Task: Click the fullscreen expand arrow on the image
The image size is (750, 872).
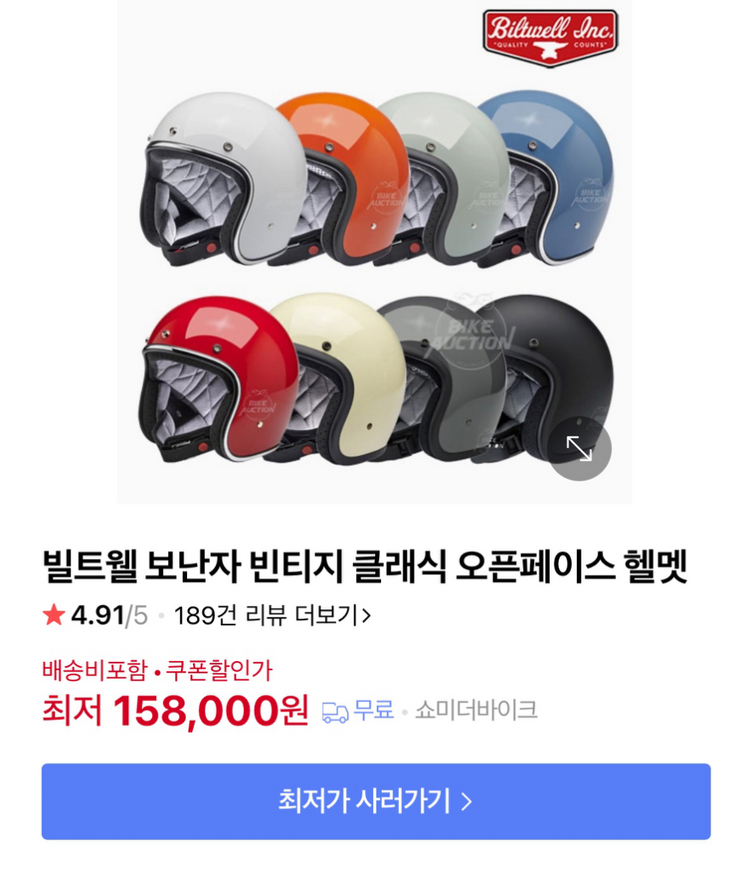Action: pyautogui.click(x=578, y=450)
